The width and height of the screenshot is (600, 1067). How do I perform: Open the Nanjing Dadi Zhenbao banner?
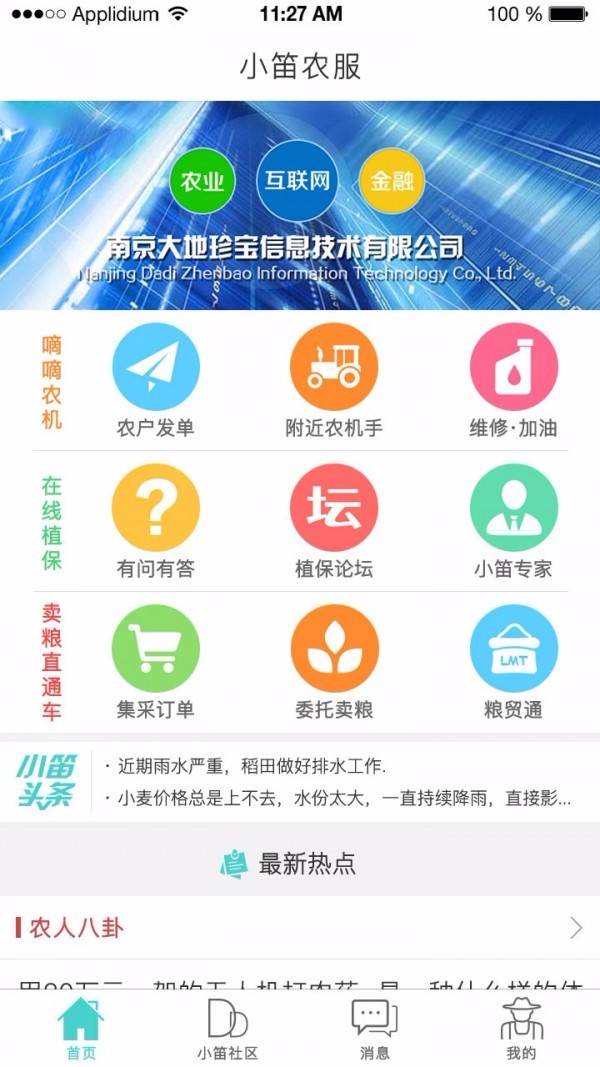(300, 205)
